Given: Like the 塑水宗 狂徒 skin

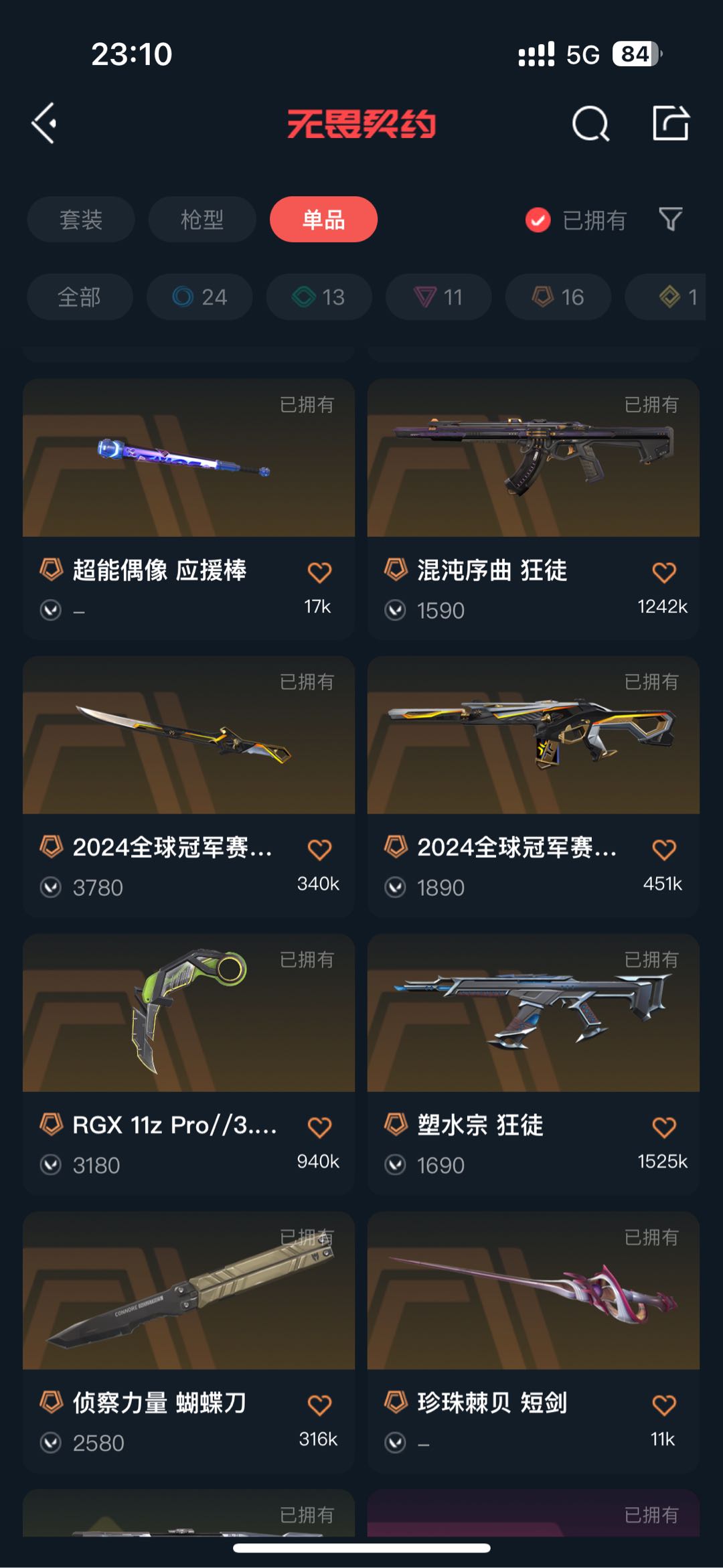Looking at the screenshot, I should click(x=663, y=1127).
